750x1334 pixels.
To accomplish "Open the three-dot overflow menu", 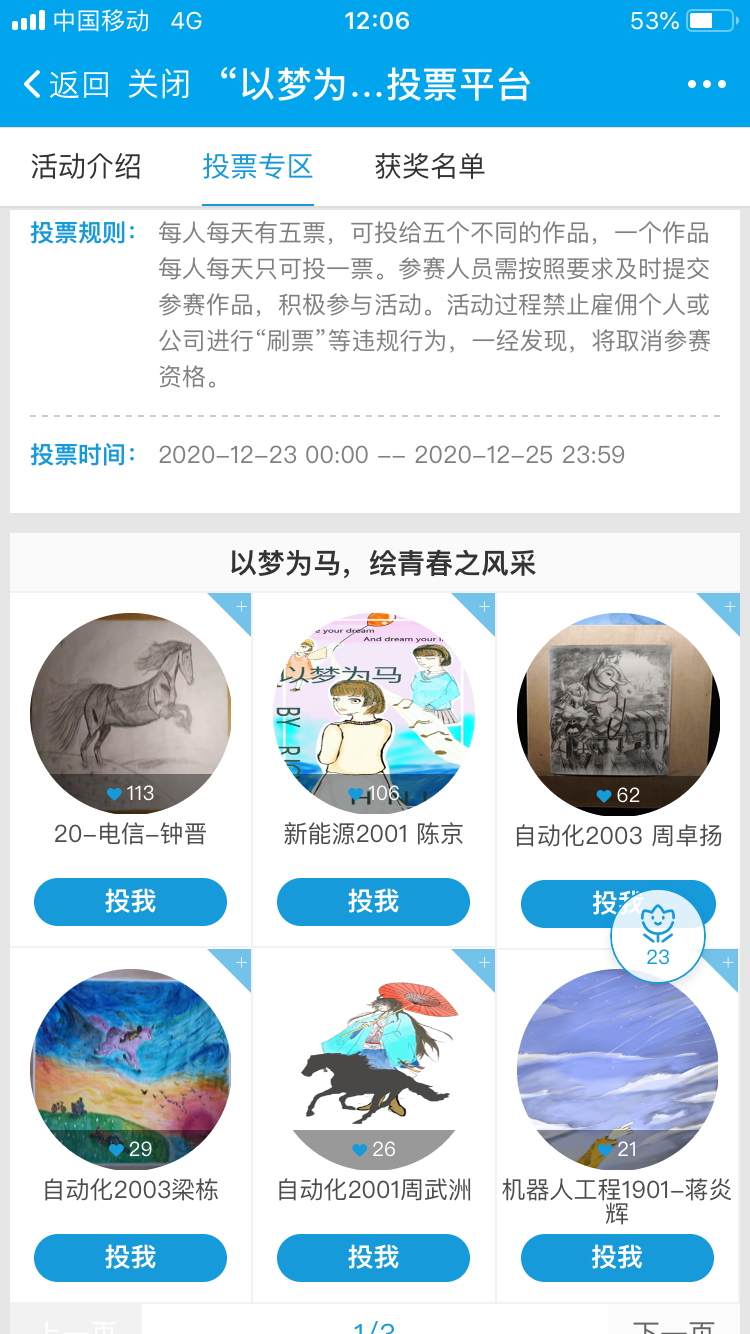I will (x=706, y=85).
